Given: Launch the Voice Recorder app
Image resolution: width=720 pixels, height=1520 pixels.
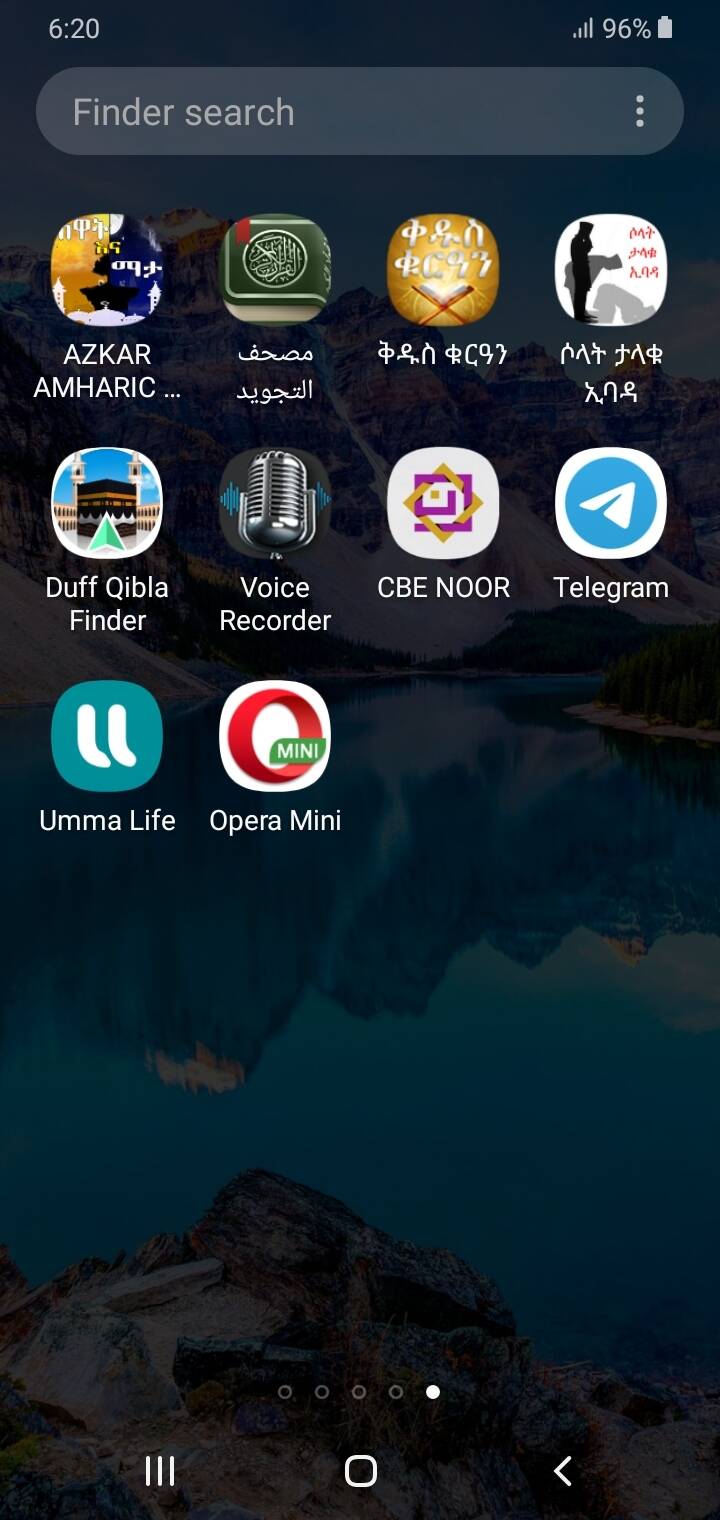Looking at the screenshot, I should click(x=275, y=503).
